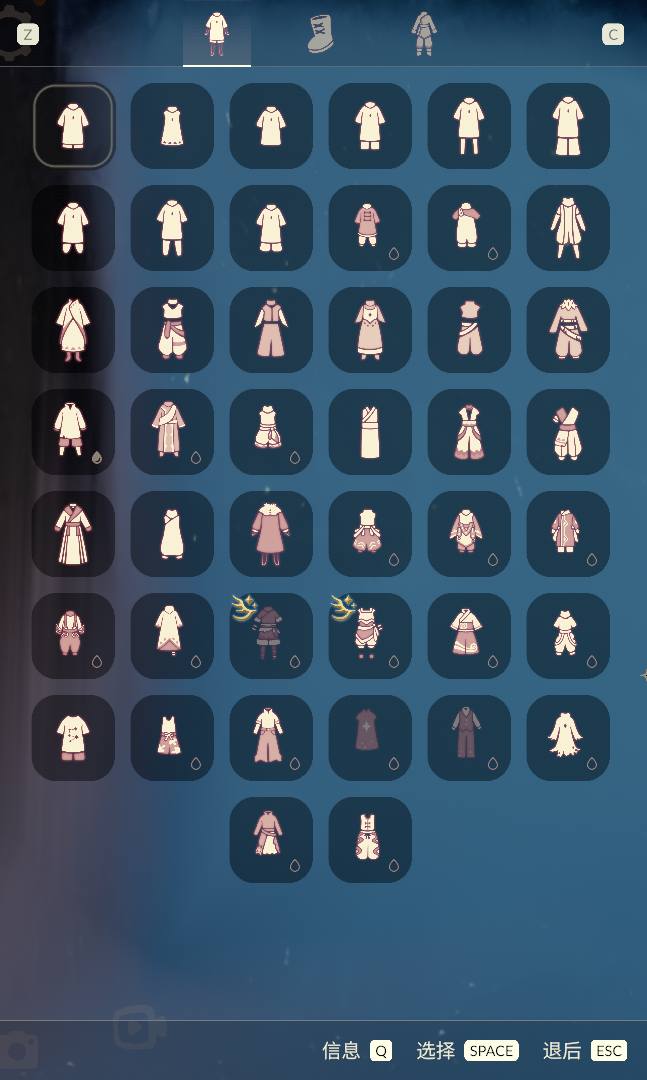Select the dark vest and trousers suit

pos(468,737)
